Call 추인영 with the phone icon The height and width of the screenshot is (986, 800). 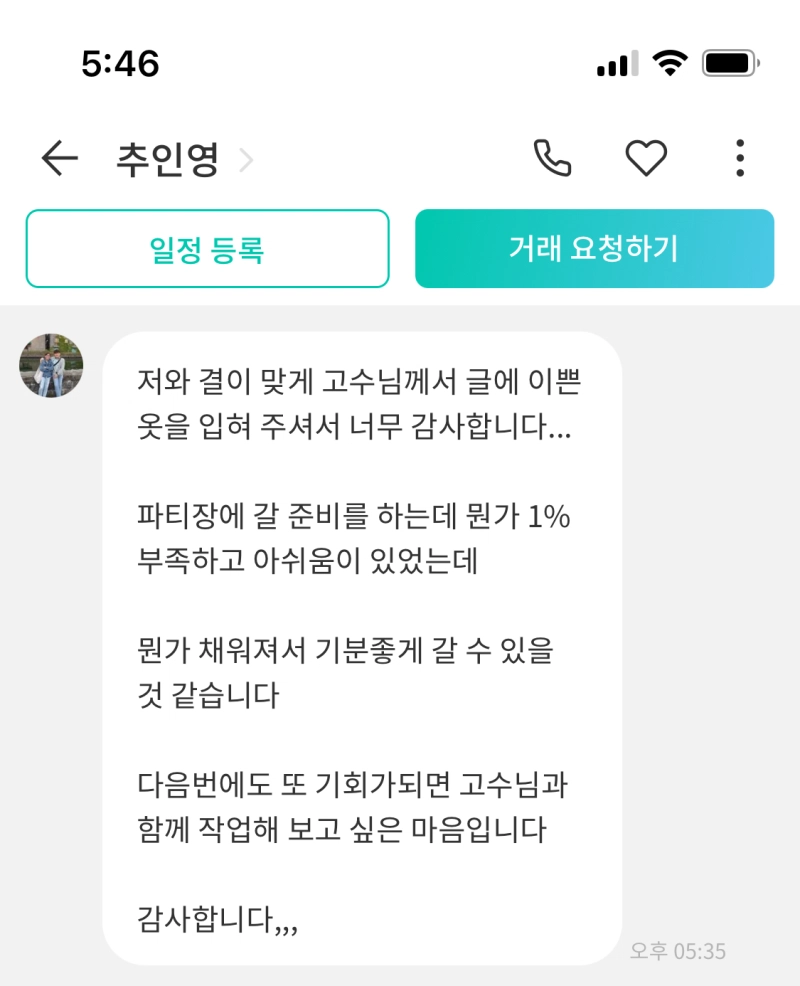[552, 158]
